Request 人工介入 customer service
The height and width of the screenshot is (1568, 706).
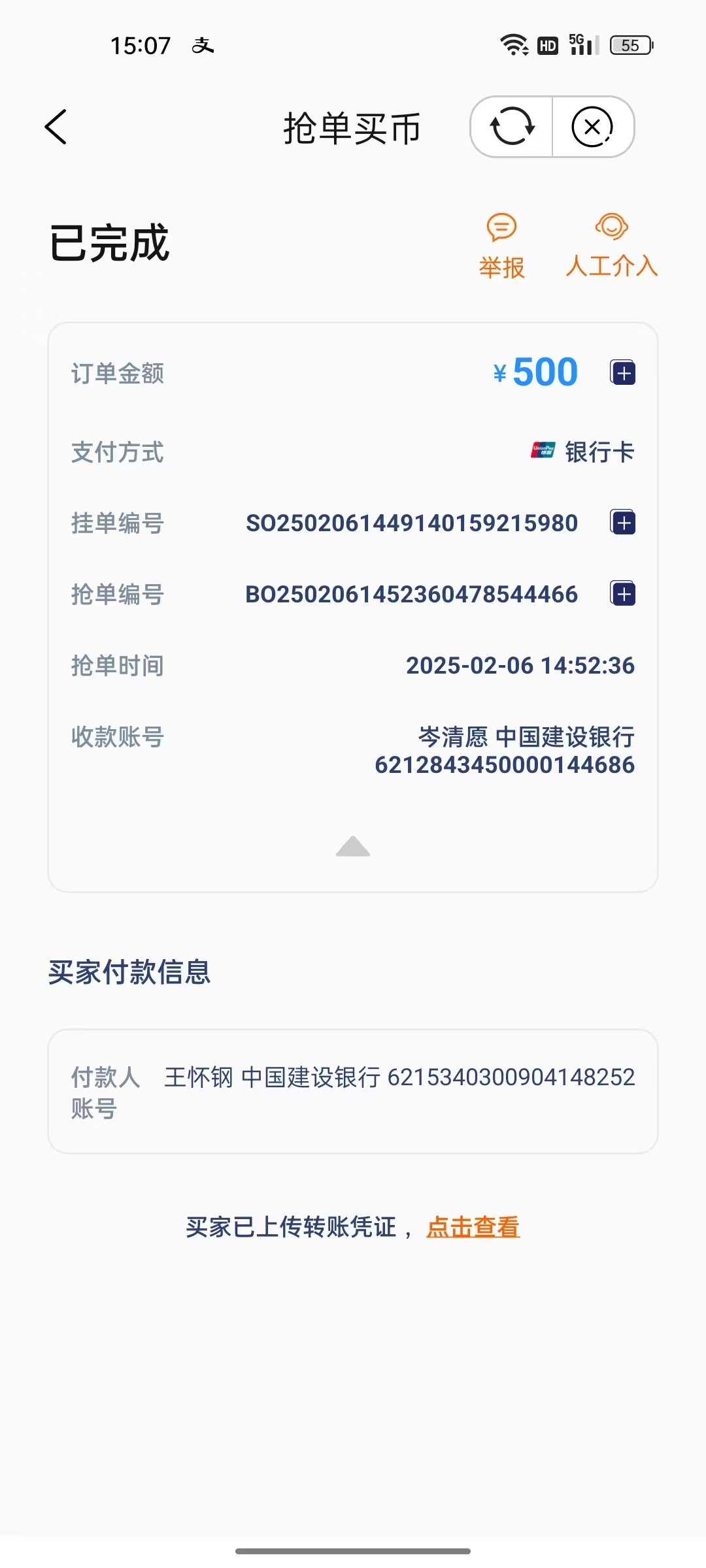tap(611, 246)
